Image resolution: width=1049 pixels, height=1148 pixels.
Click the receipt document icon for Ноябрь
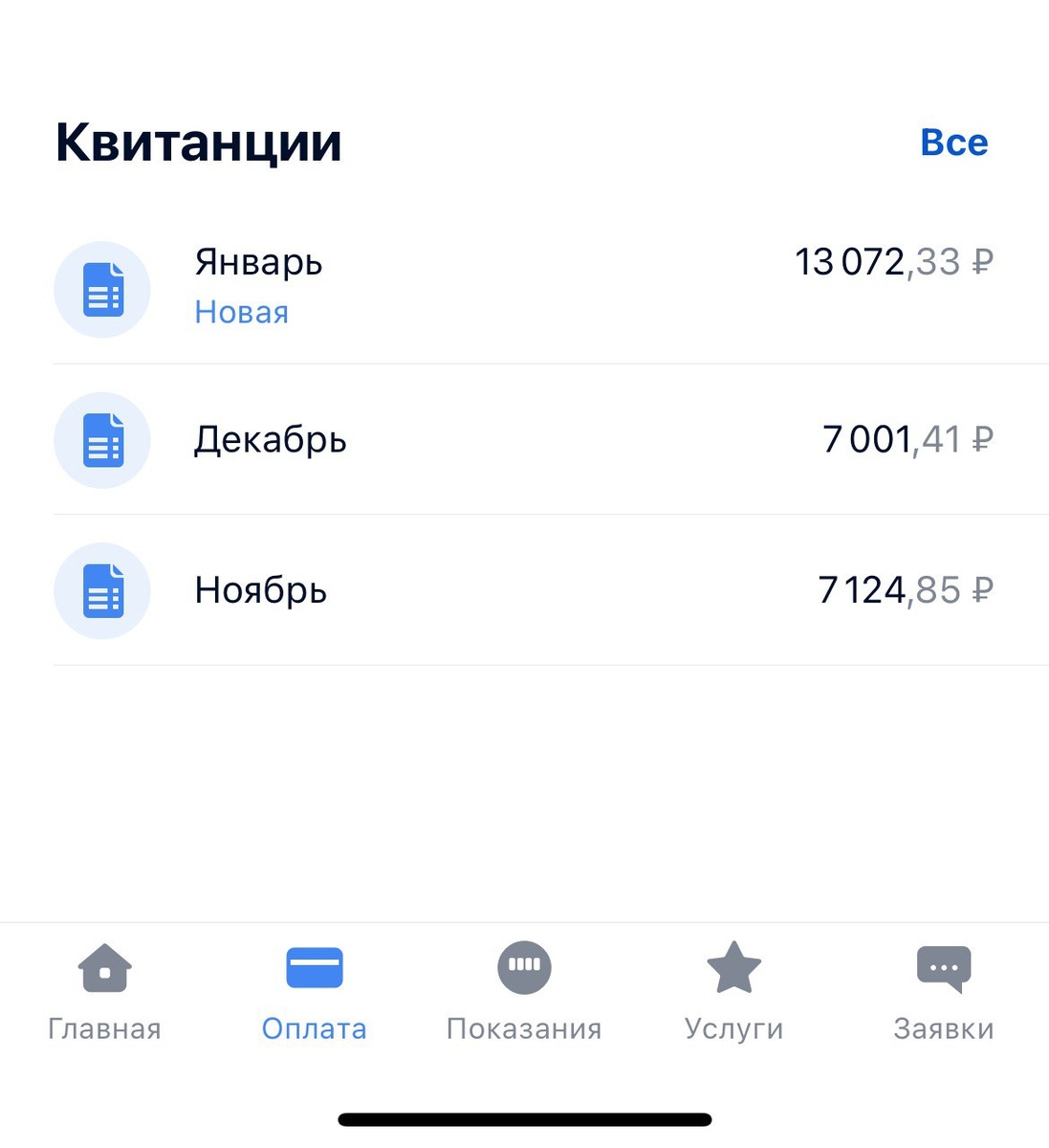[102, 590]
